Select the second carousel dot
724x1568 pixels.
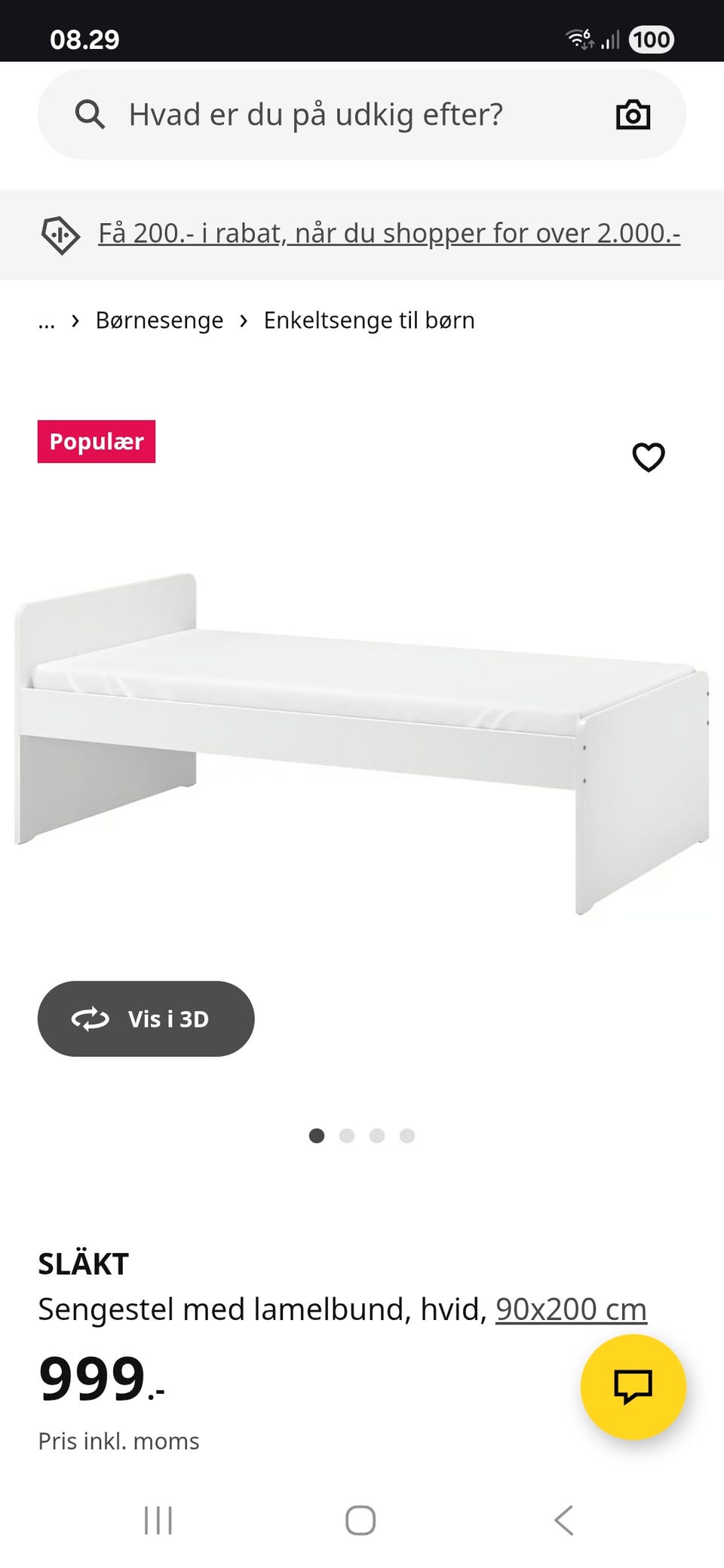[x=347, y=1135]
